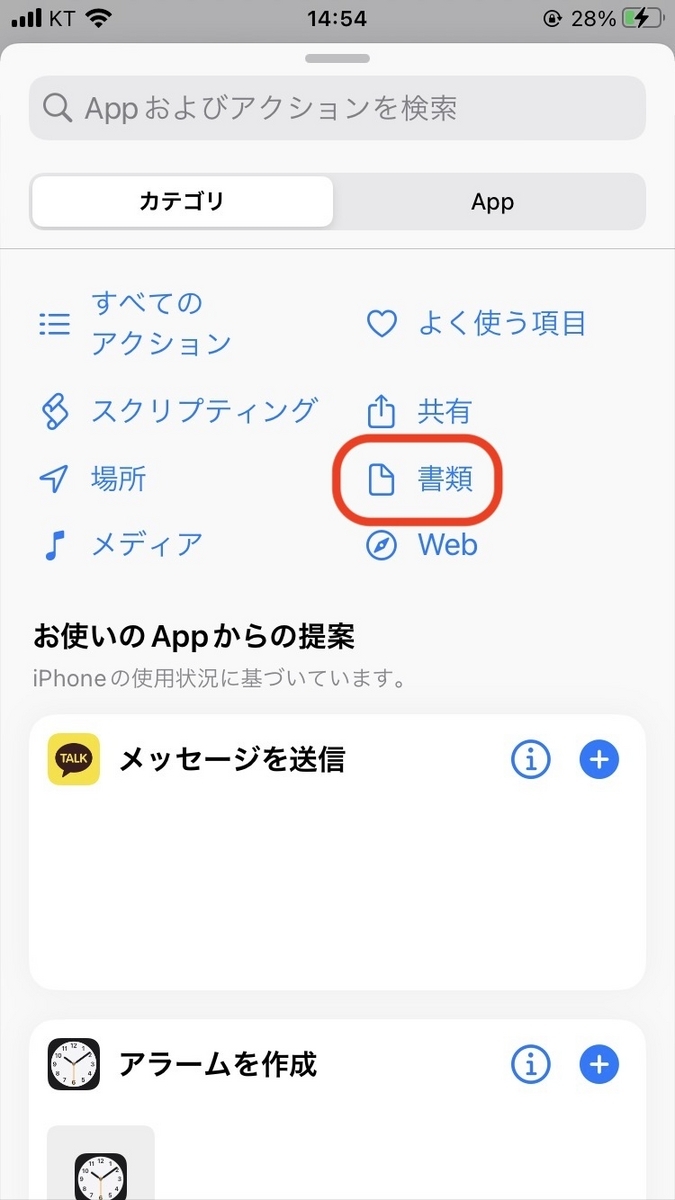The width and height of the screenshot is (675, 1200).
Task: Select the メディア media category
Action: click(121, 545)
